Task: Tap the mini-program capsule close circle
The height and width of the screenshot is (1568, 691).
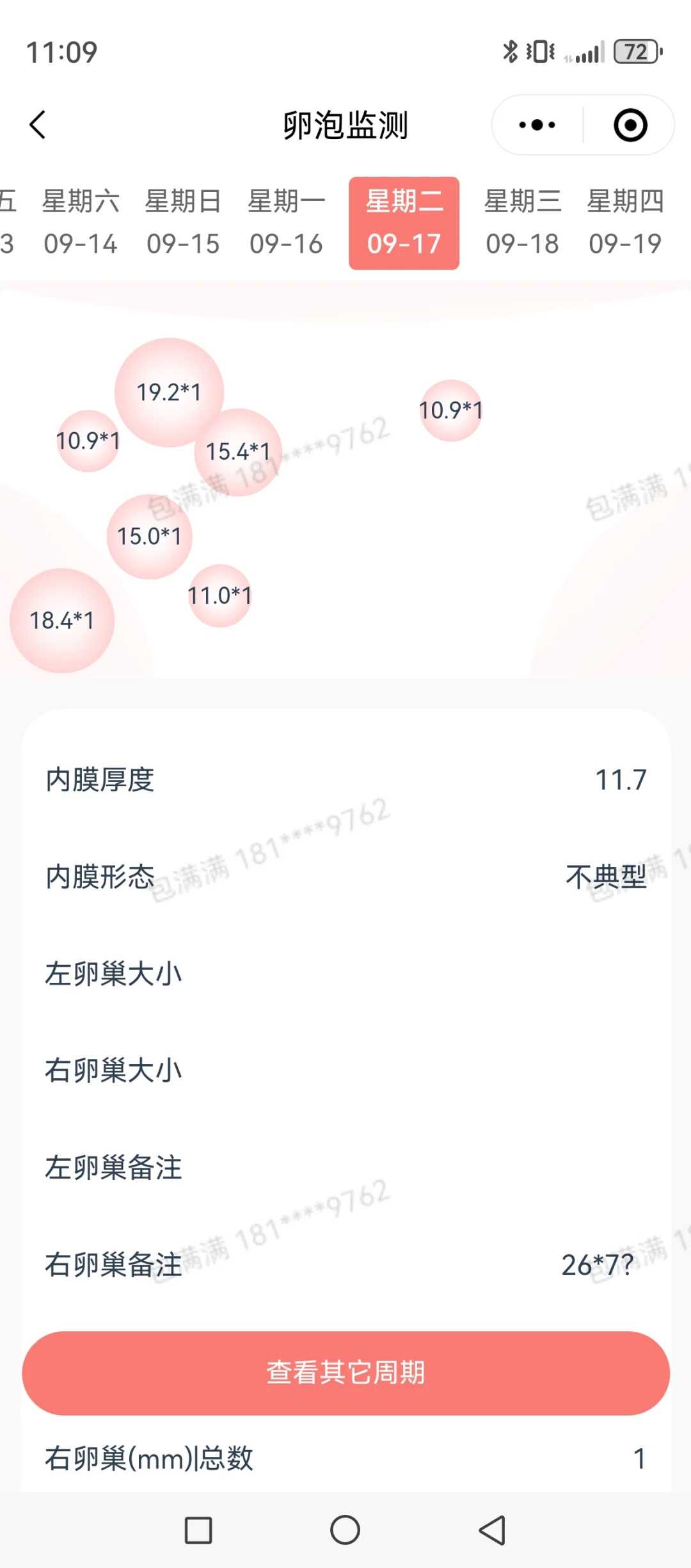Action: coord(630,125)
